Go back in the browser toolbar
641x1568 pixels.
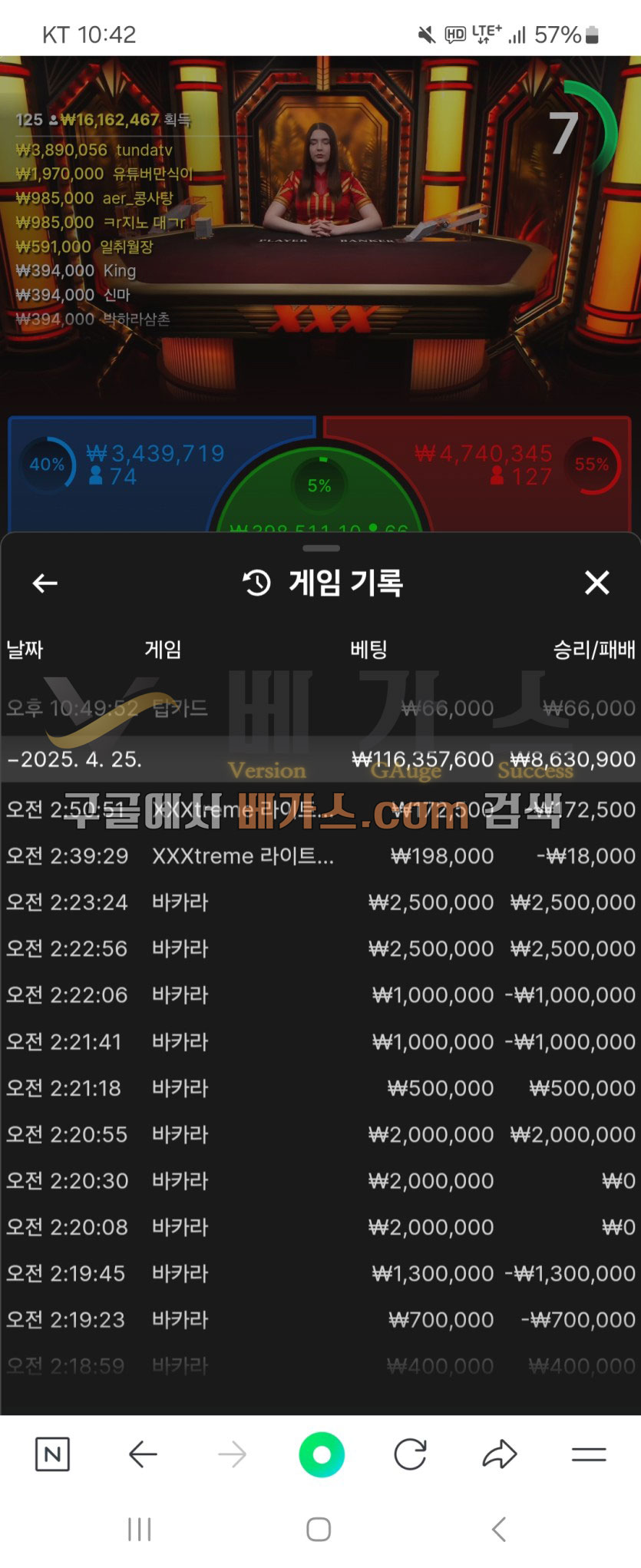coord(143,1454)
